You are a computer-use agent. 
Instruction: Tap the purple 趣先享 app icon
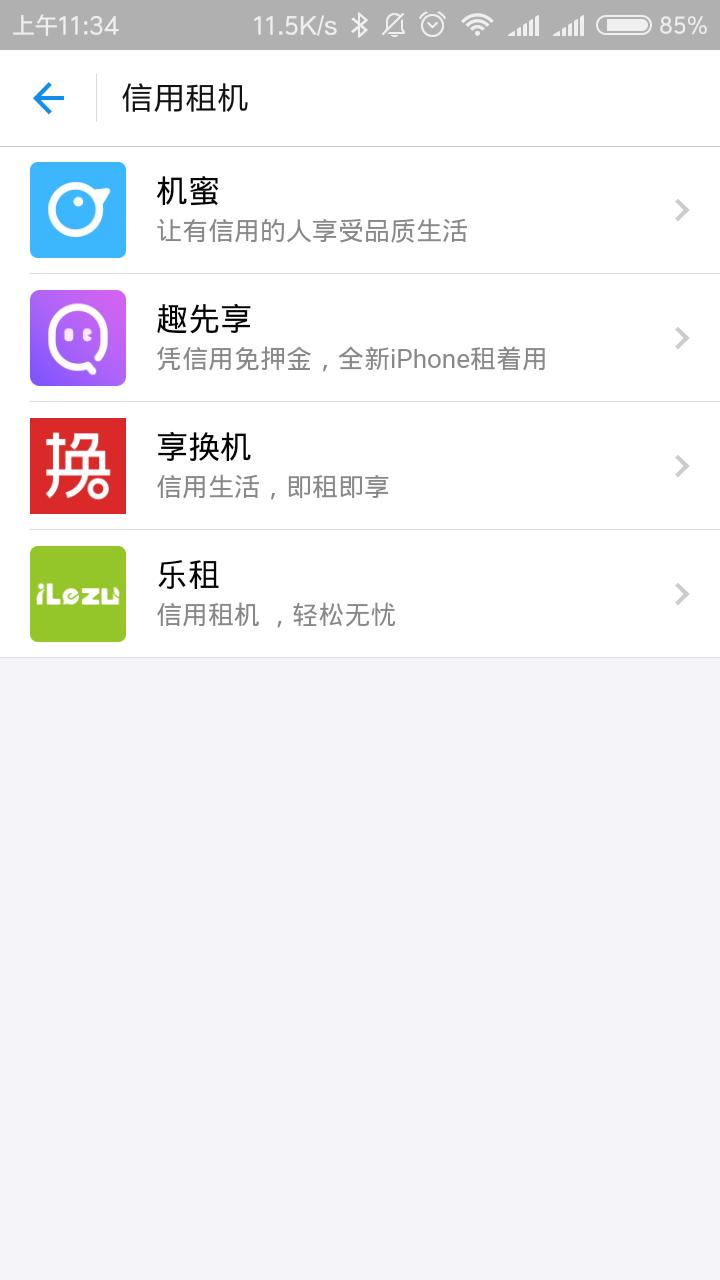[77, 338]
